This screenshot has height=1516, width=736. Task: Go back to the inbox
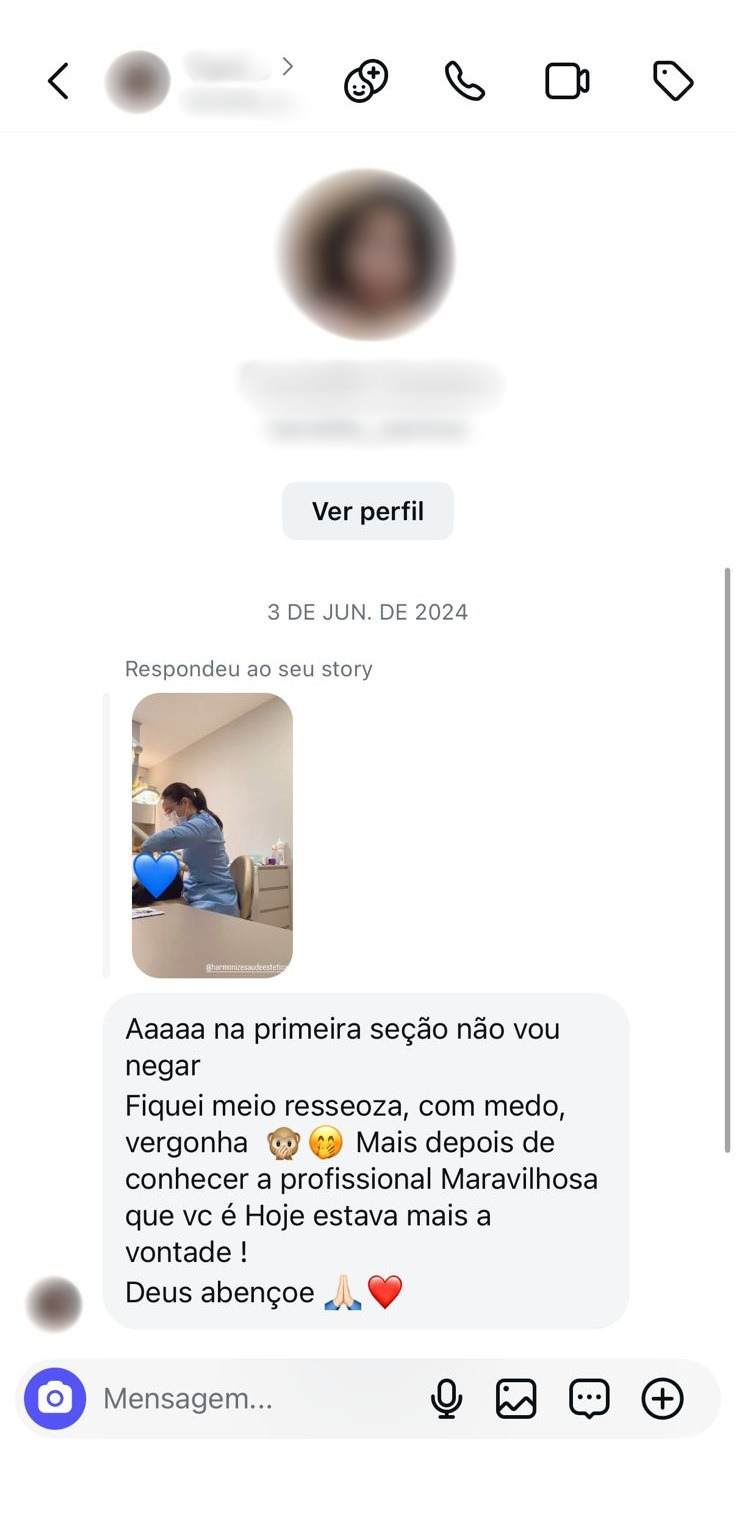pyautogui.click(x=57, y=80)
